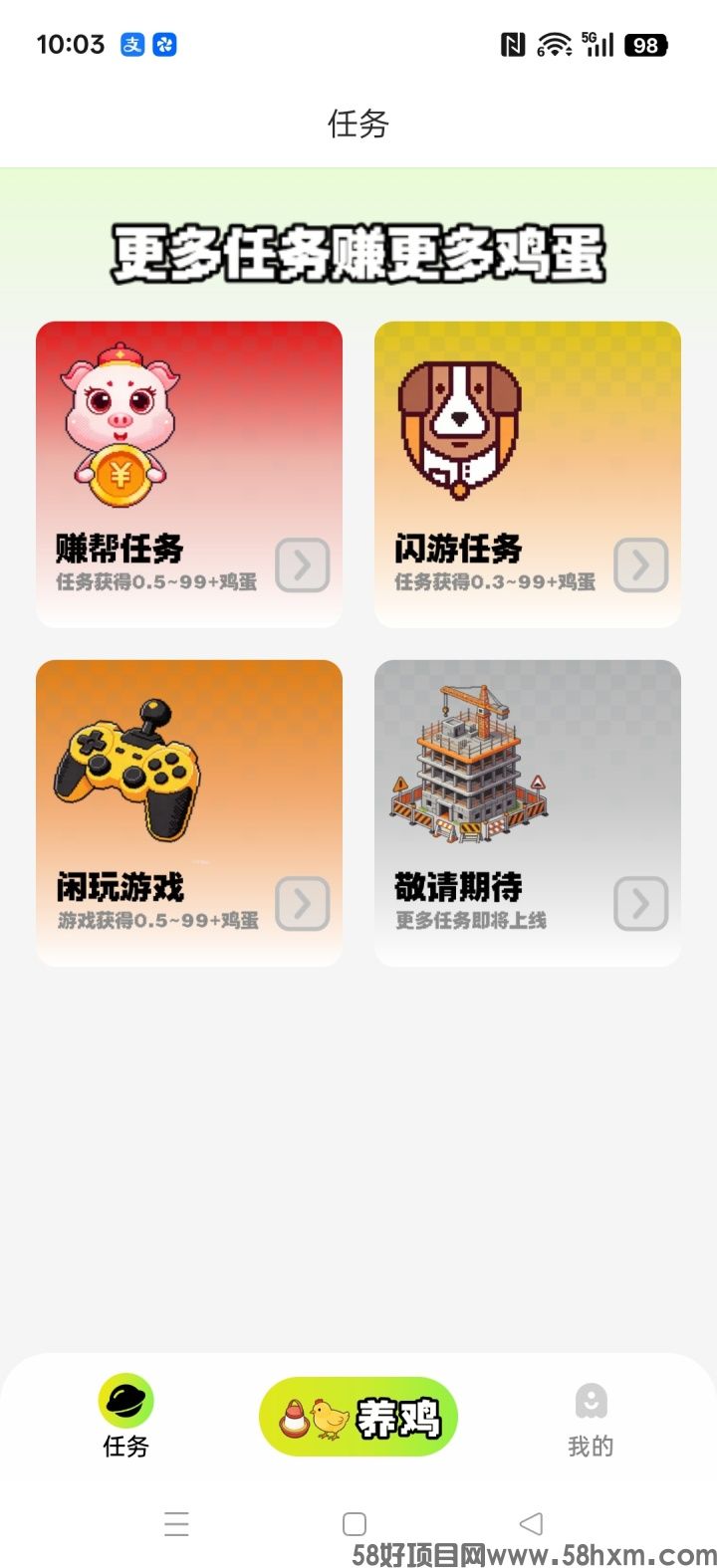Open the 敬请期待 card

[x=528, y=812]
